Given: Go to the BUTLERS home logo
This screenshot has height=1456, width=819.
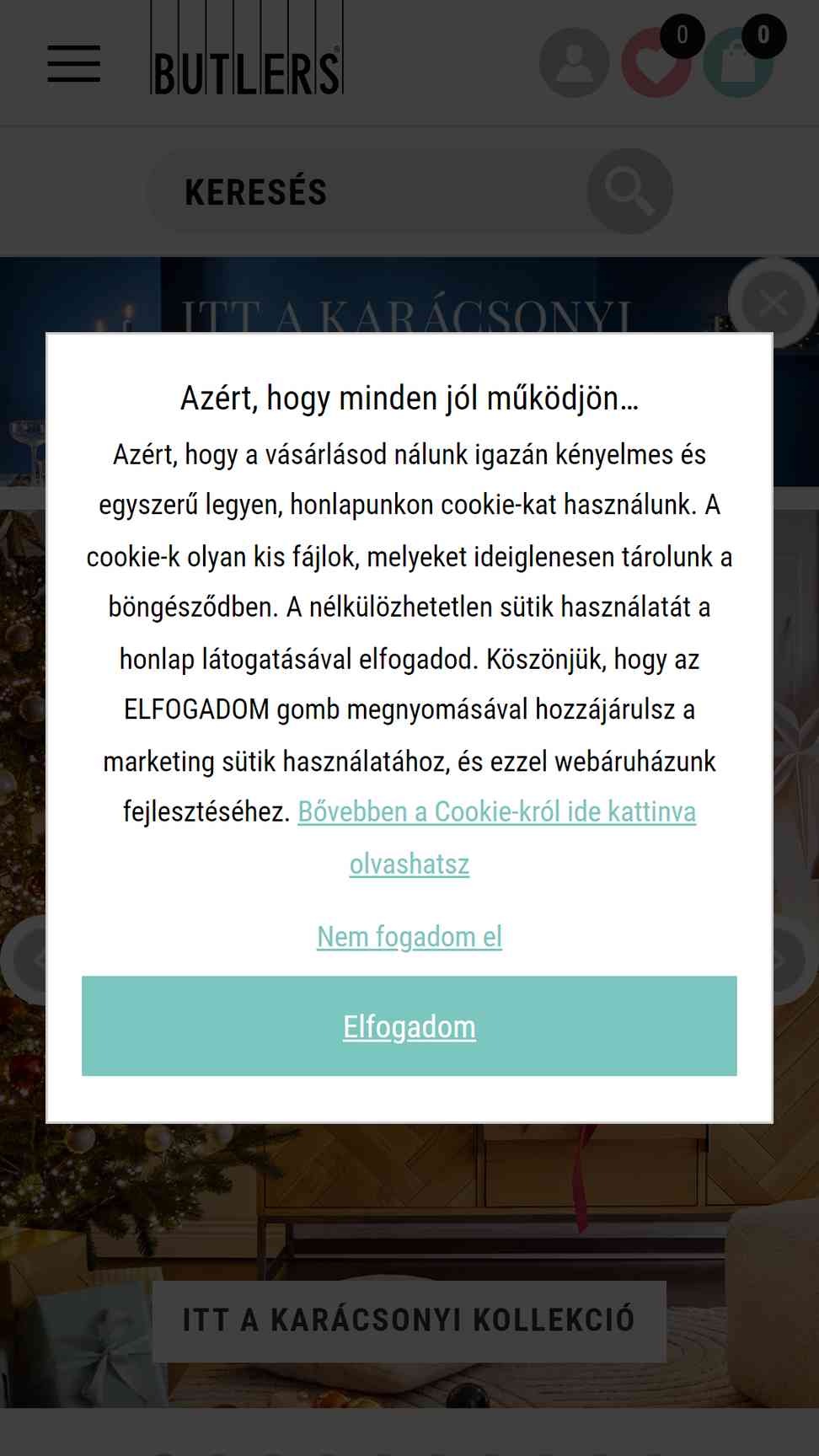Looking at the screenshot, I should click(247, 48).
